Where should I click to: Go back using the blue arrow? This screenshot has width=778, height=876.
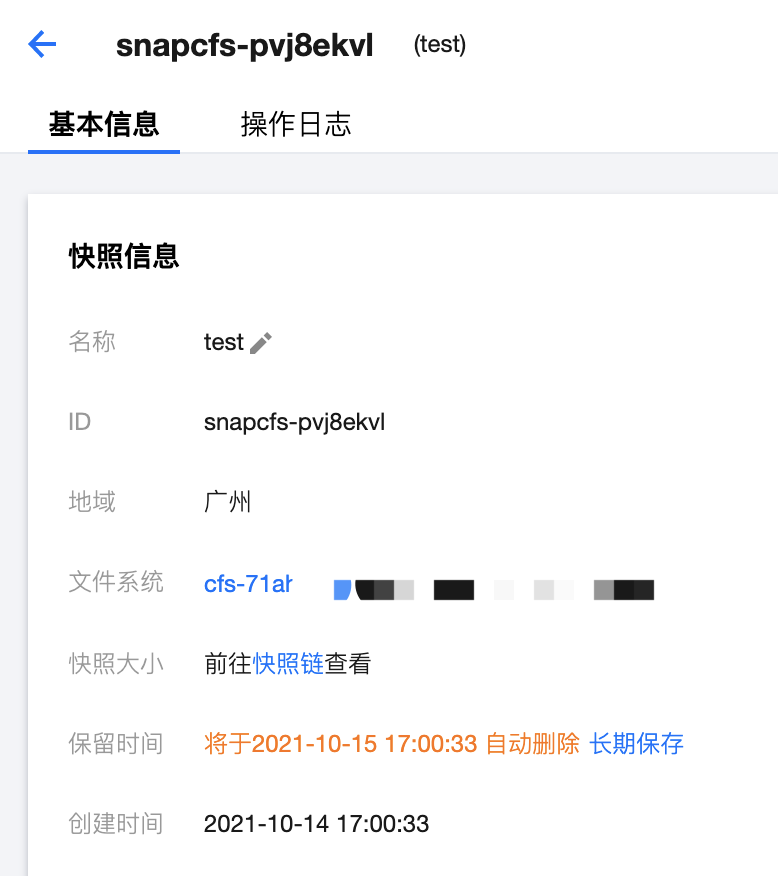pyautogui.click(x=42, y=45)
